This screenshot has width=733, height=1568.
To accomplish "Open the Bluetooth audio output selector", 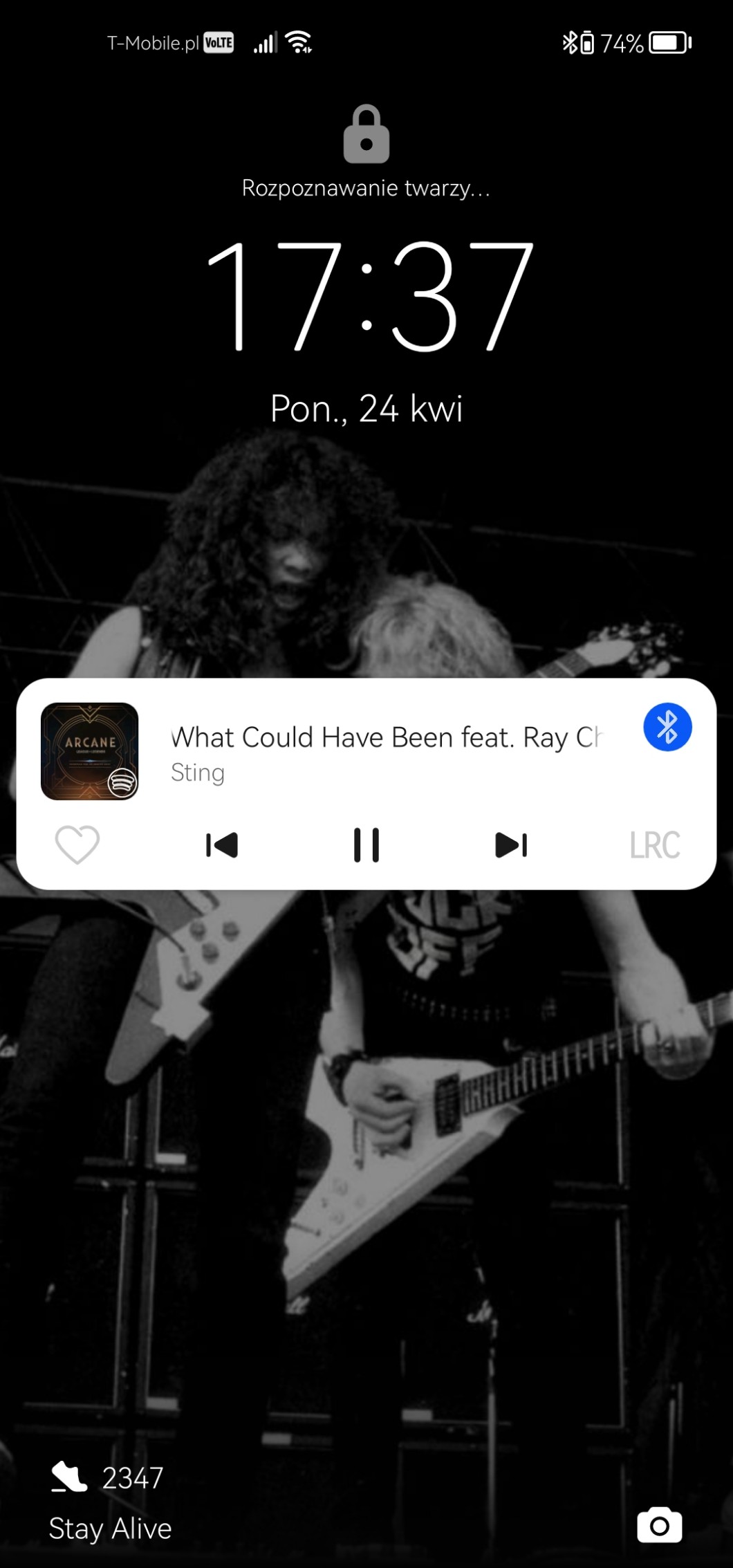I will [667, 728].
